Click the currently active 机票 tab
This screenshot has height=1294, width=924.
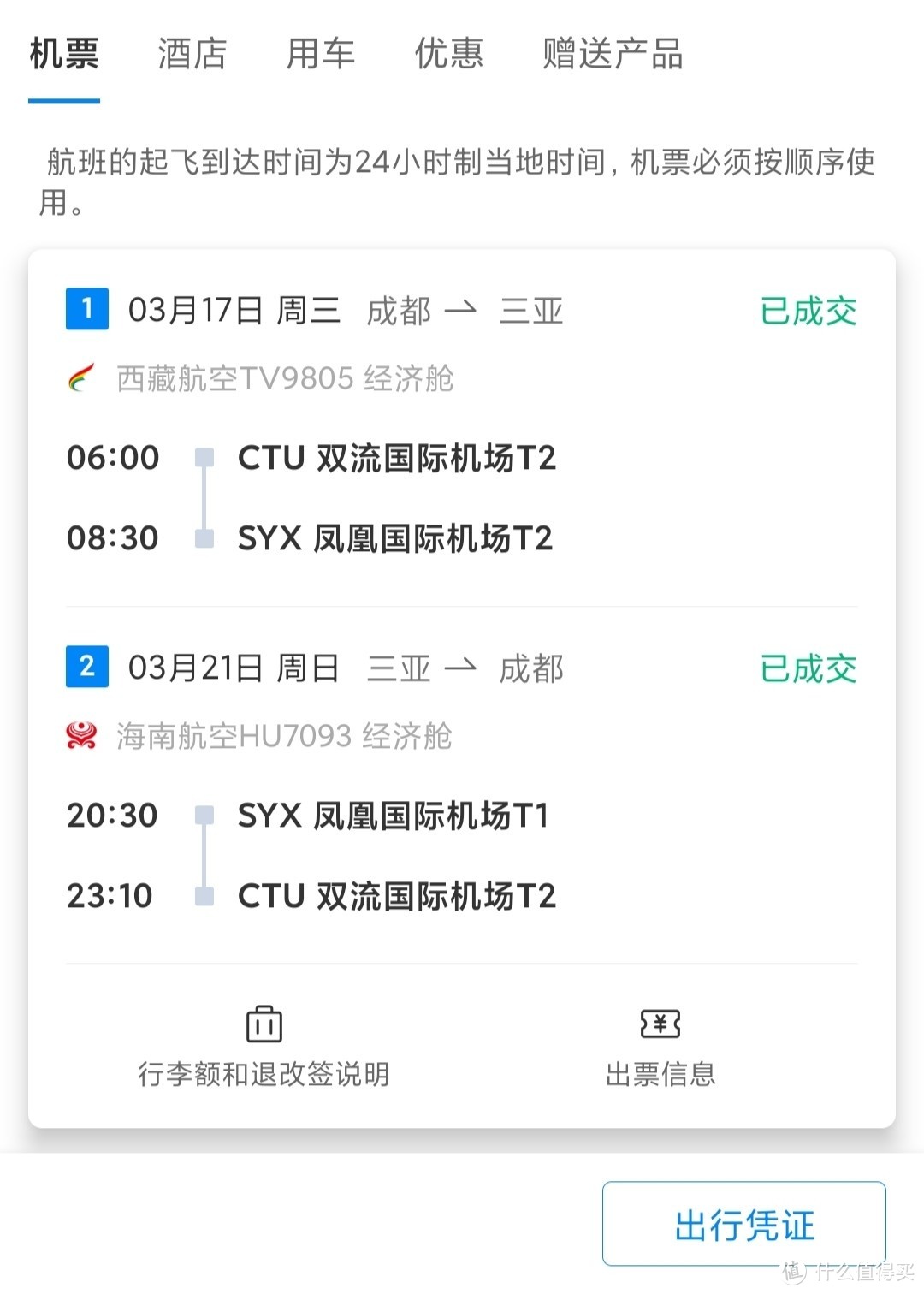65,53
